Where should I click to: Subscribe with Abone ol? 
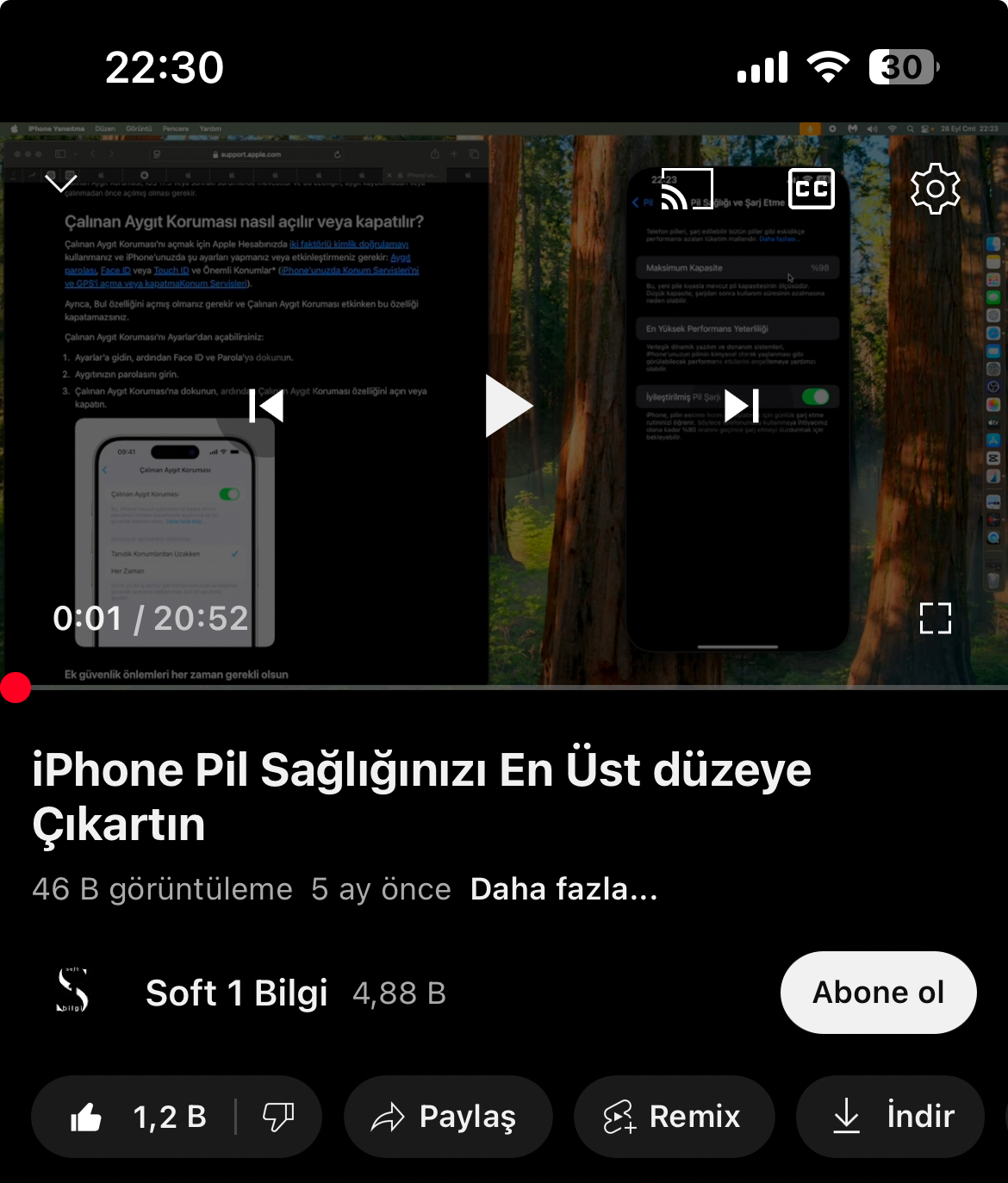(x=878, y=993)
